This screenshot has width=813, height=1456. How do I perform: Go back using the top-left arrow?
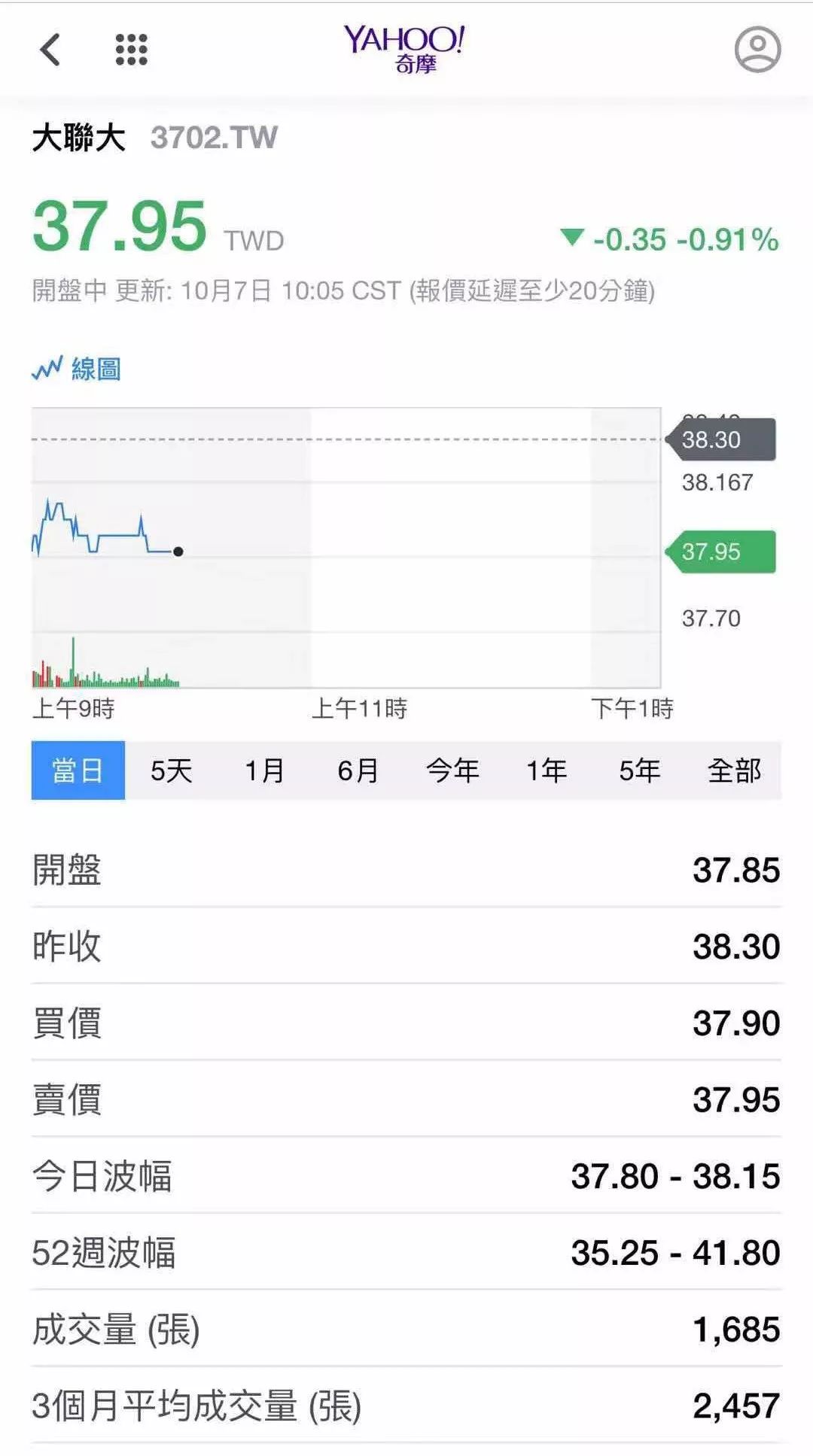click(x=50, y=50)
